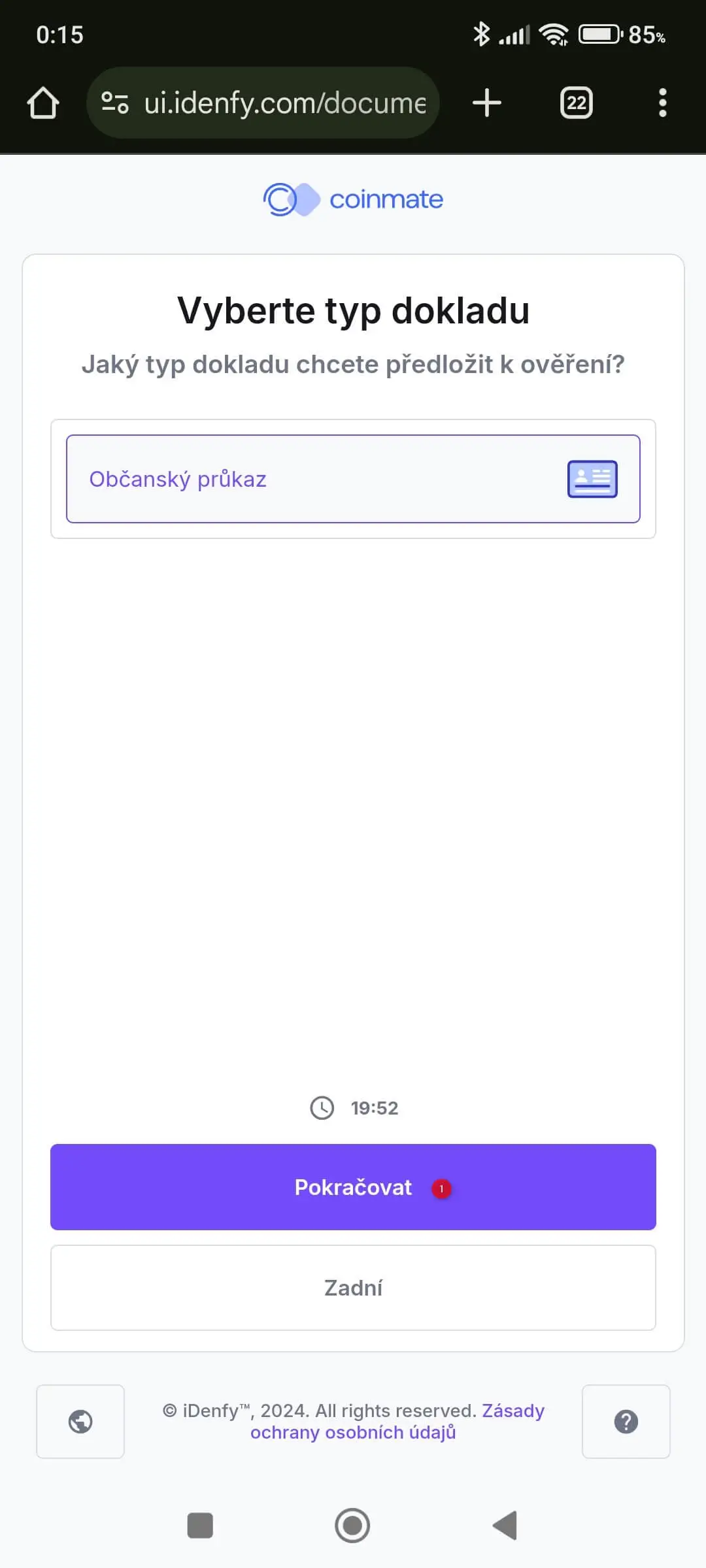The height and width of the screenshot is (1568, 706).
Task: Open the language selector globe
Action: point(80,1422)
